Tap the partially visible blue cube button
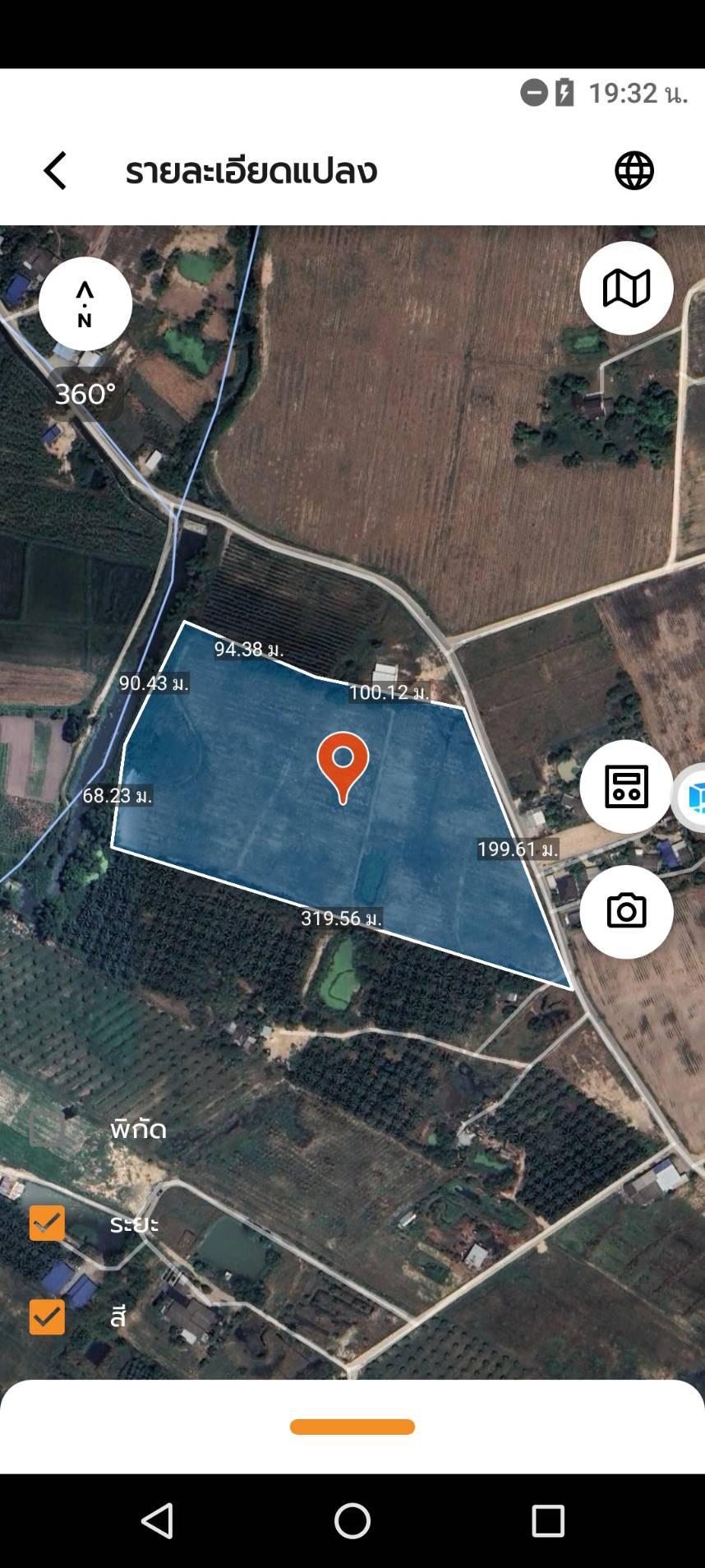Image resolution: width=705 pixels, height=1568 pixels. [x=690, y=797]
